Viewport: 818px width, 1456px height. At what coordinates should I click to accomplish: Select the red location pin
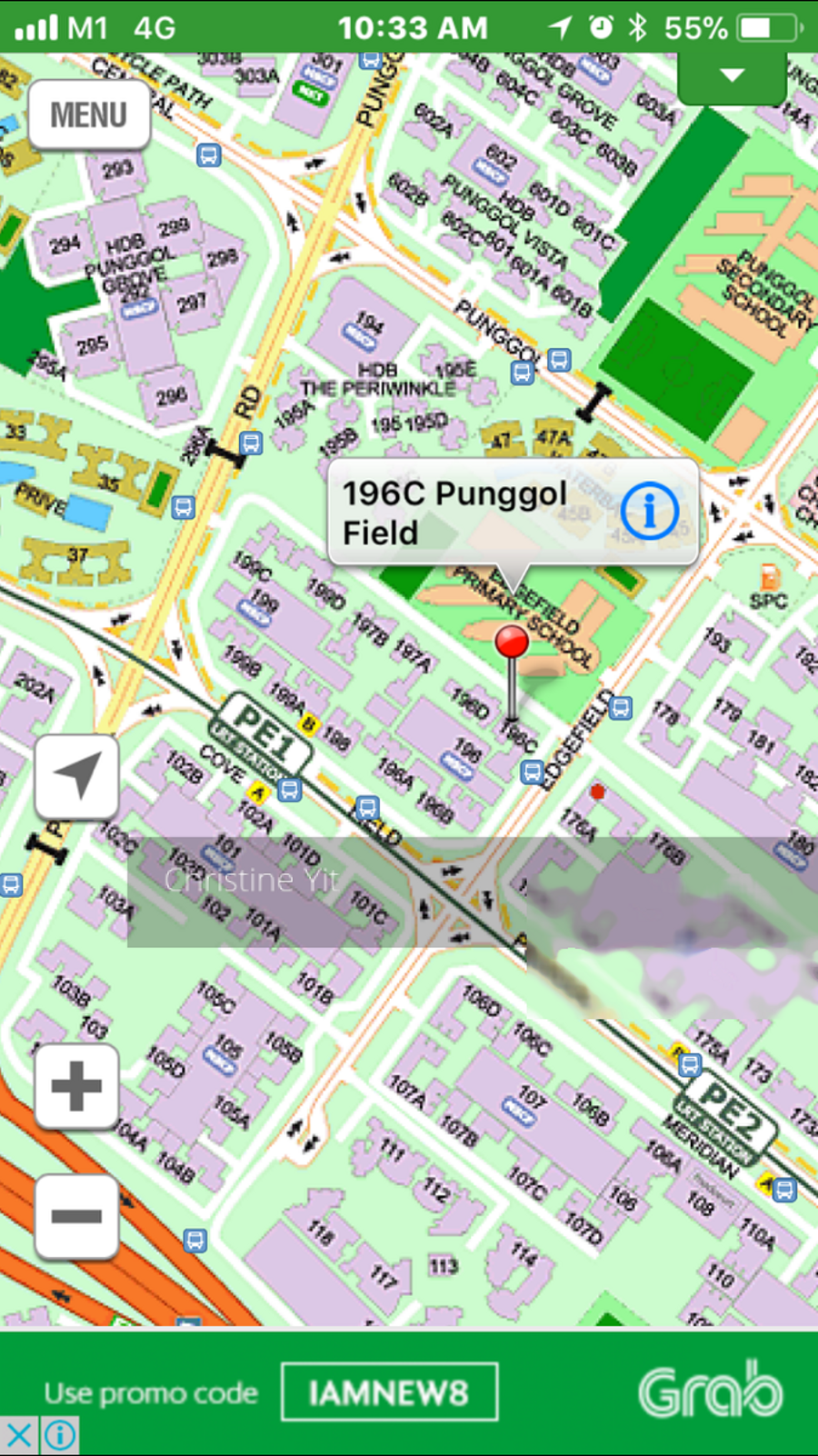tap(512, 643)
